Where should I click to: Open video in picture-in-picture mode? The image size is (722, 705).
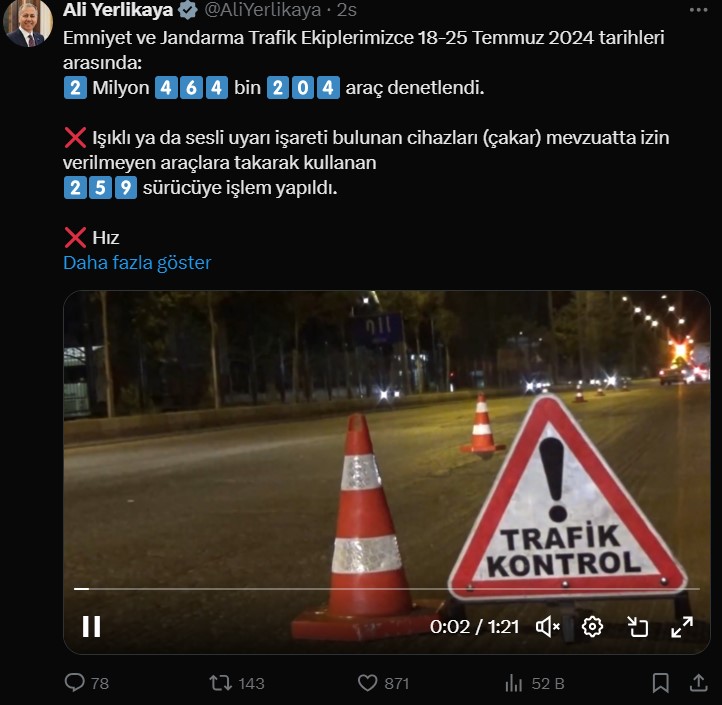point(637,627)
